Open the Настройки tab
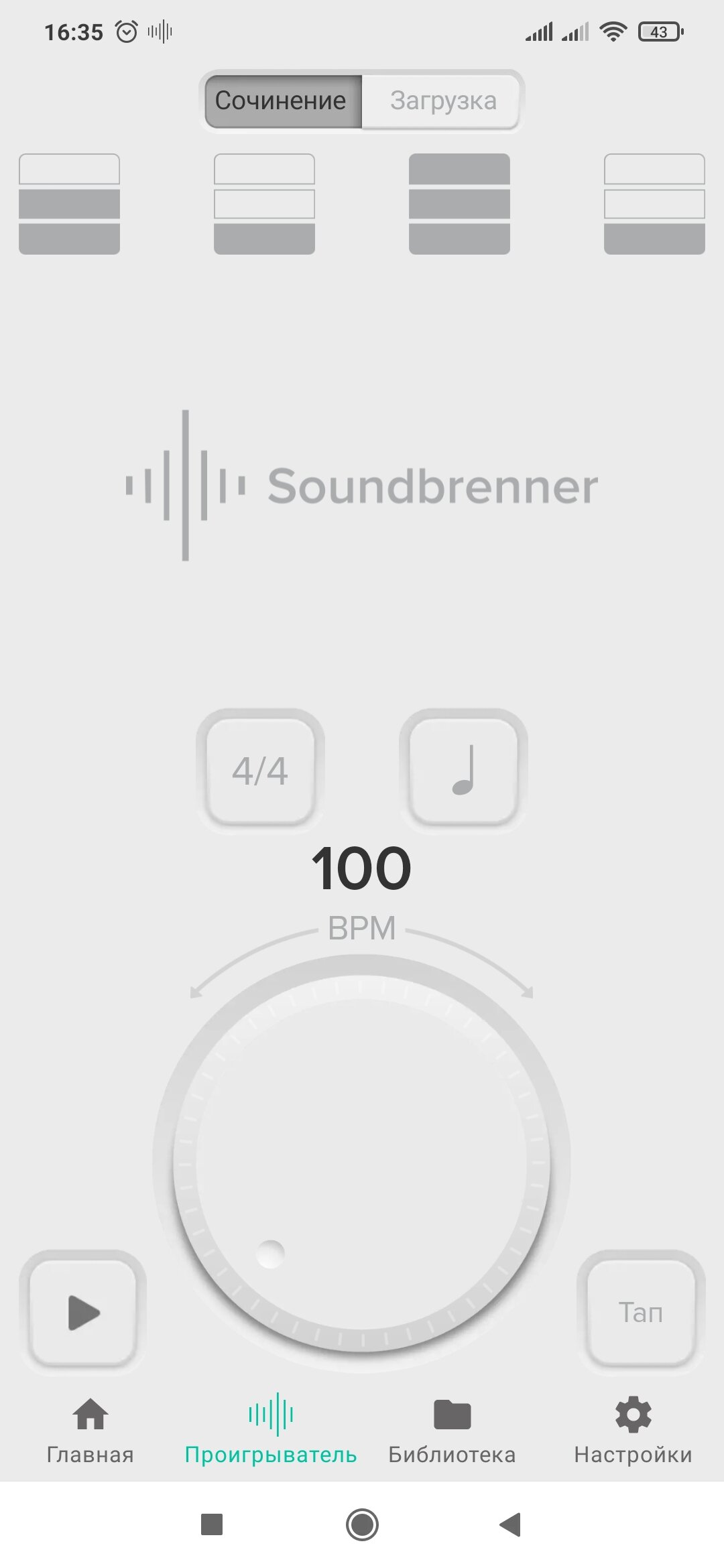Screen dimensions: 724x1568 pos(633,1432)
